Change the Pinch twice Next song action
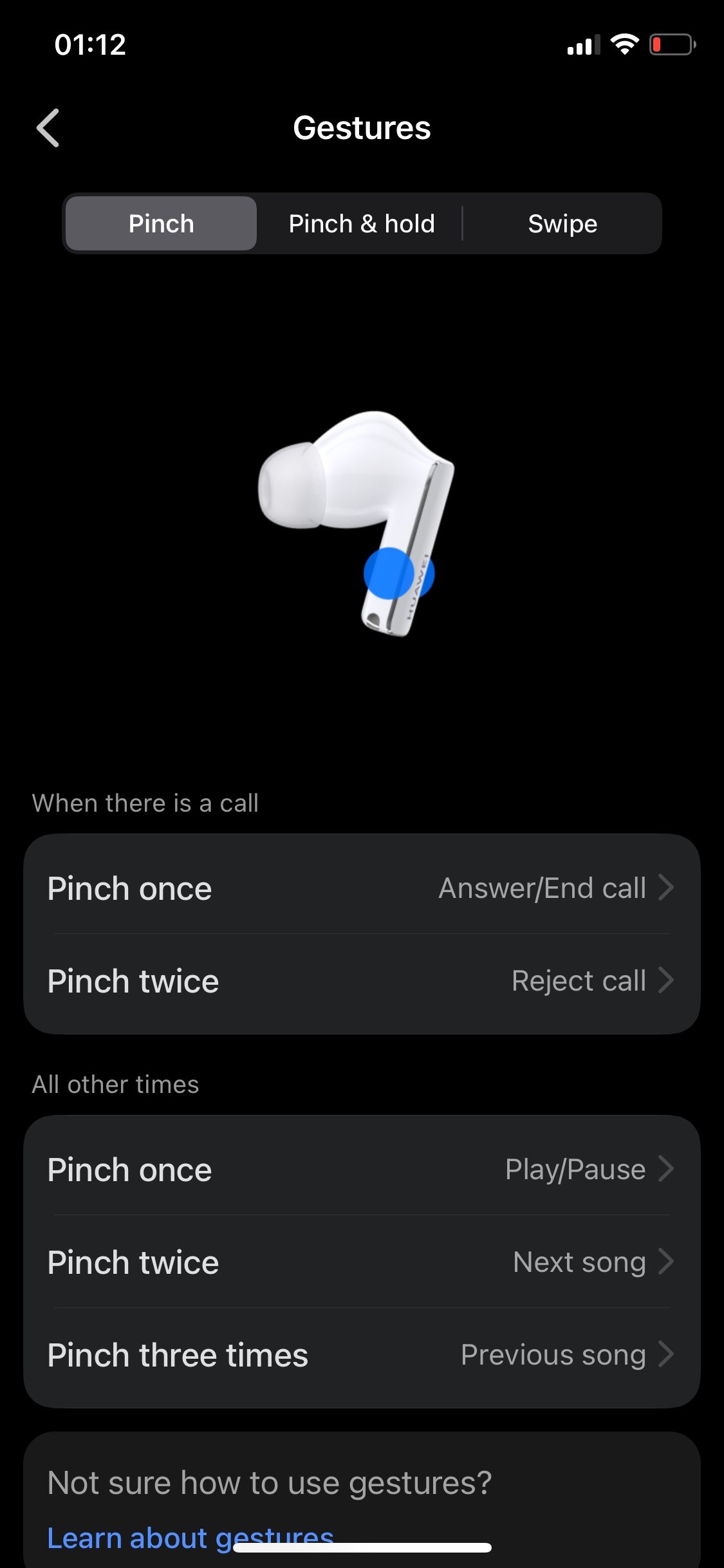Screen dimensions: 724x1568 tap(362, 1262)
